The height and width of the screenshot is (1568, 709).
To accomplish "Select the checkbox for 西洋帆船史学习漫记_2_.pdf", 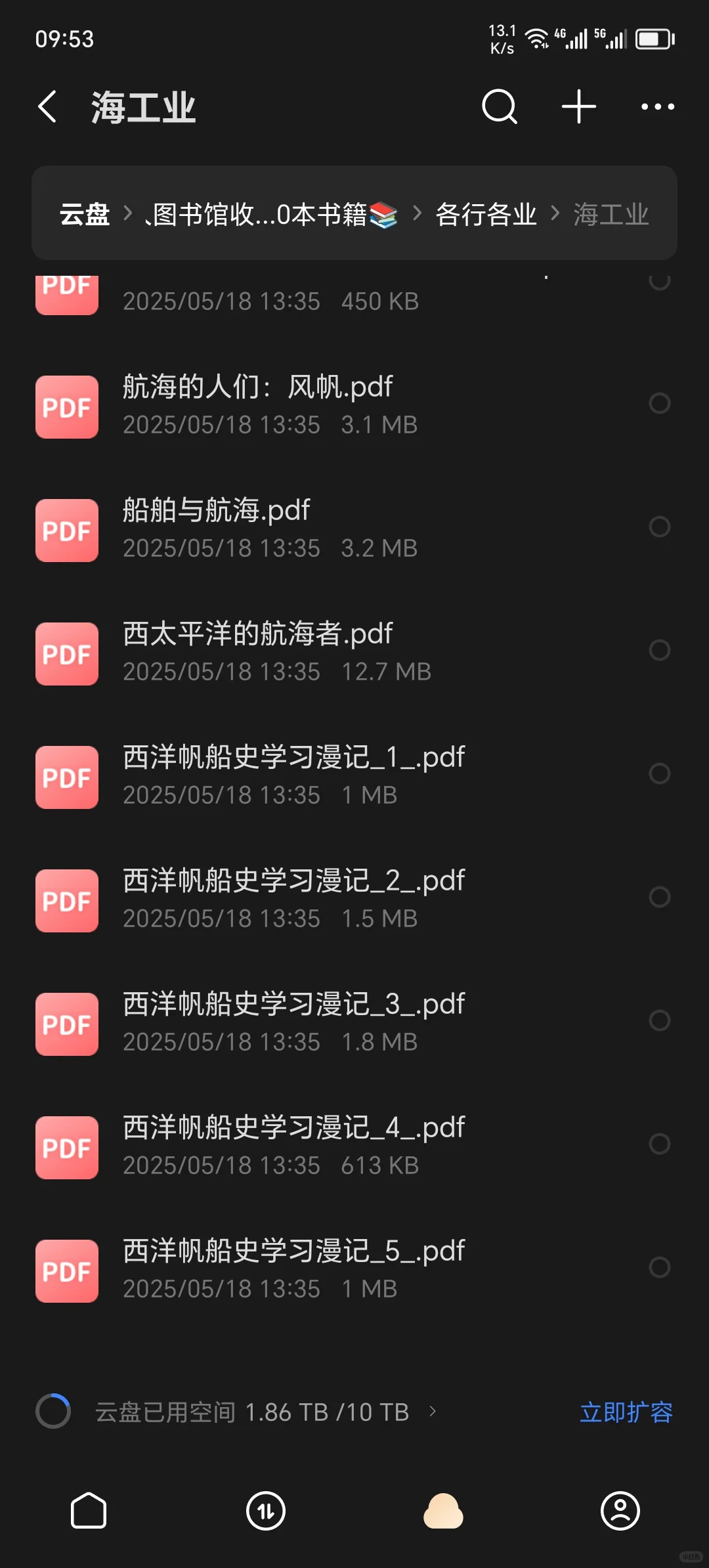I will tap(660, 897).
